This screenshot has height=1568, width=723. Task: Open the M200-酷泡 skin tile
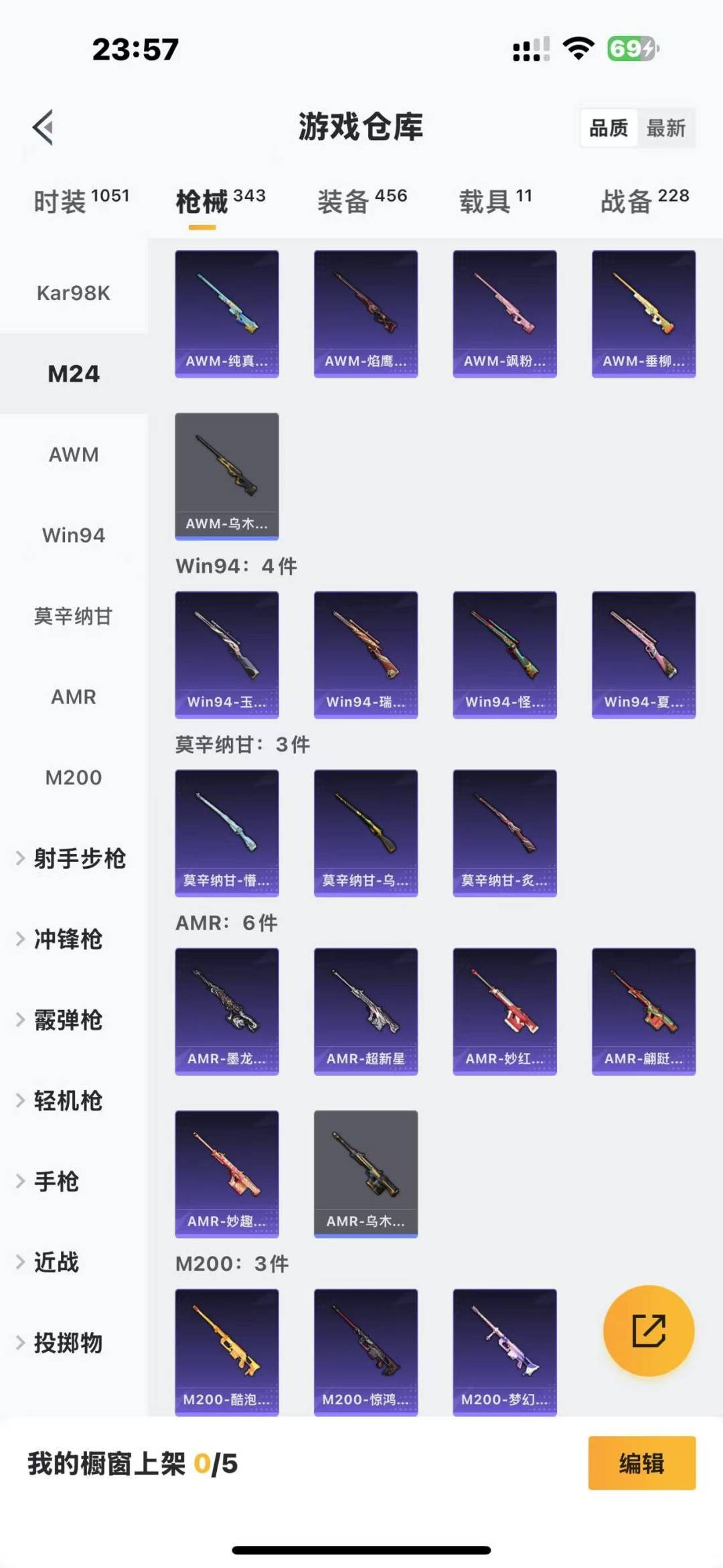click(227, 1352)
